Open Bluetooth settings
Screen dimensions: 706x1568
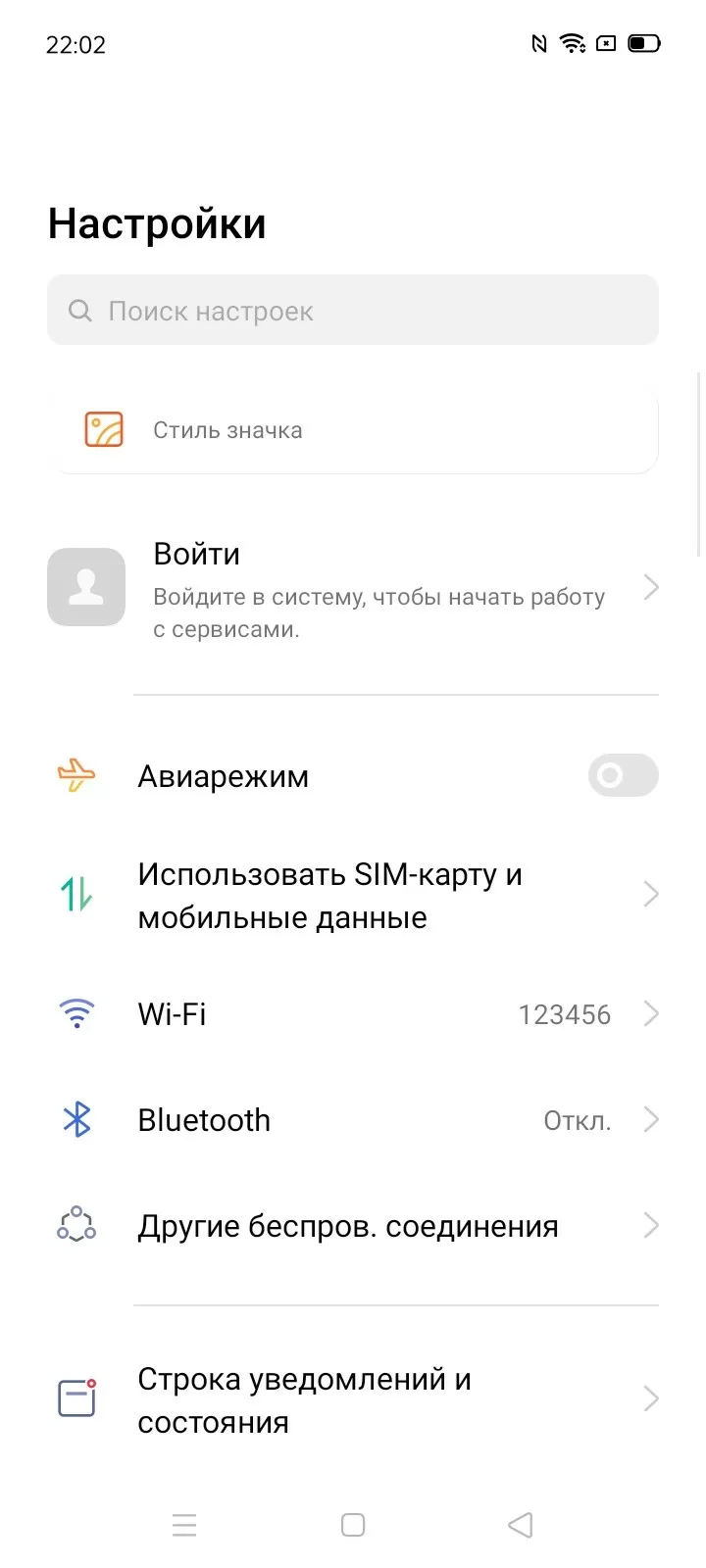pos(353,1120)
